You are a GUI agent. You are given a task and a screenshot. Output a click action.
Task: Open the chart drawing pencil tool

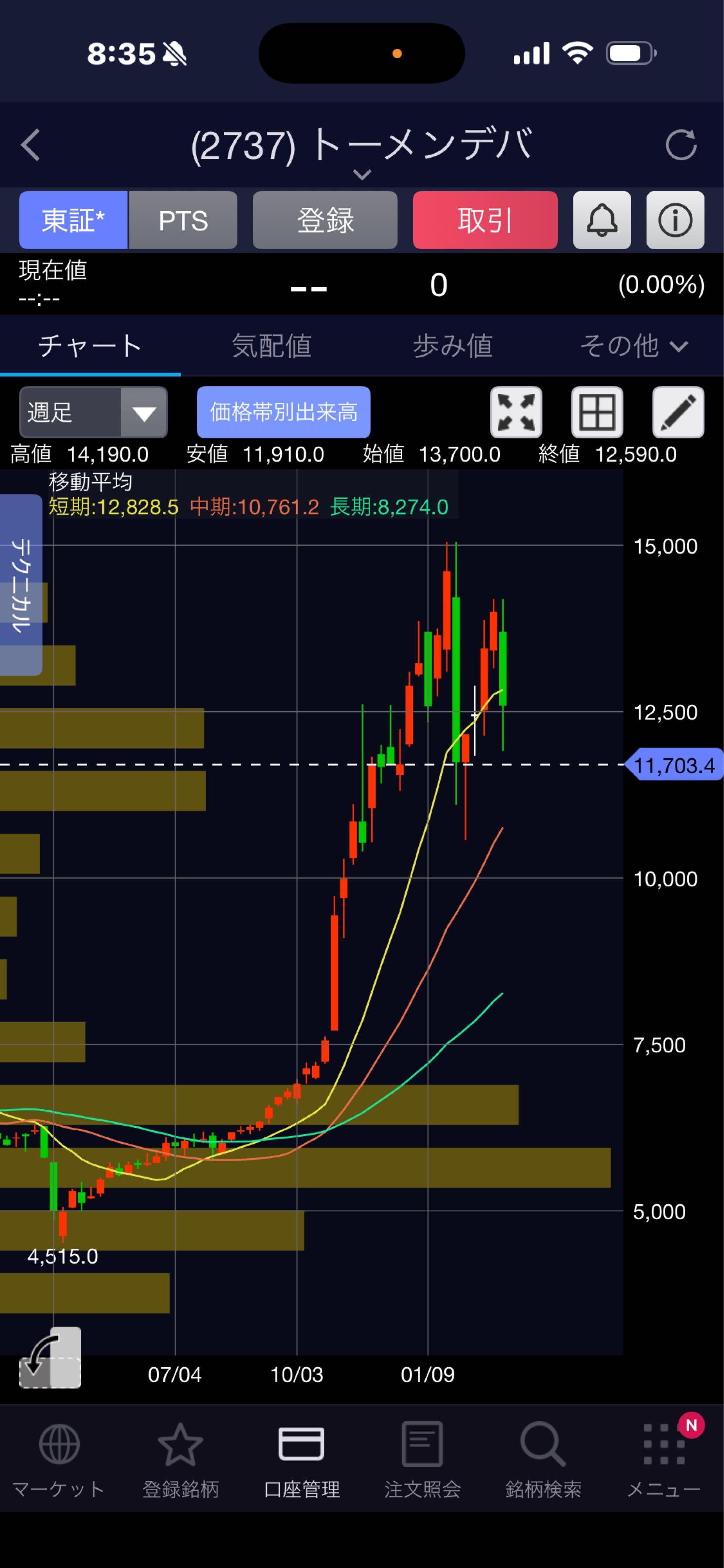[678, 412]
